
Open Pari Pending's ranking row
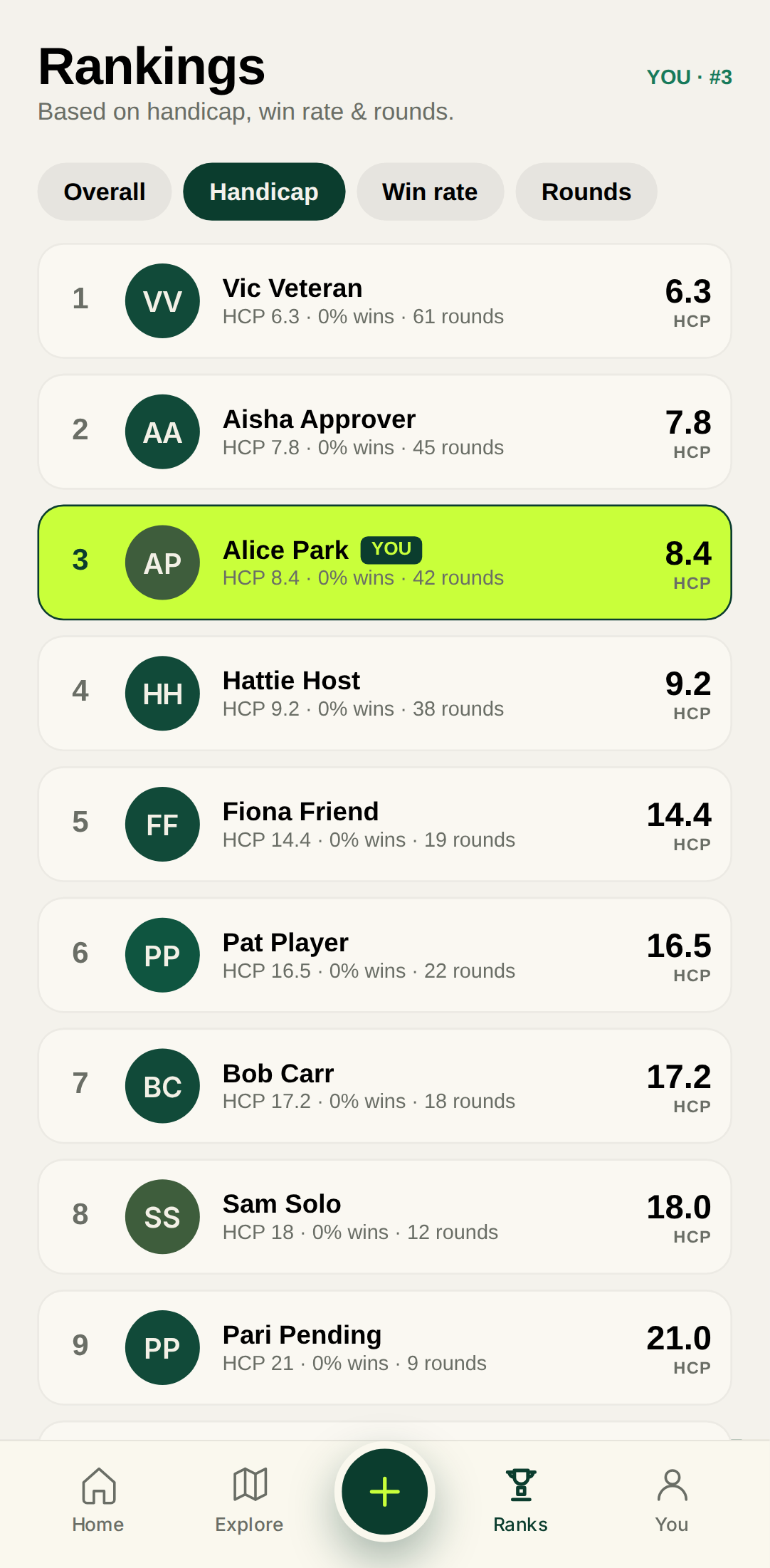[x=384, y=1347]
